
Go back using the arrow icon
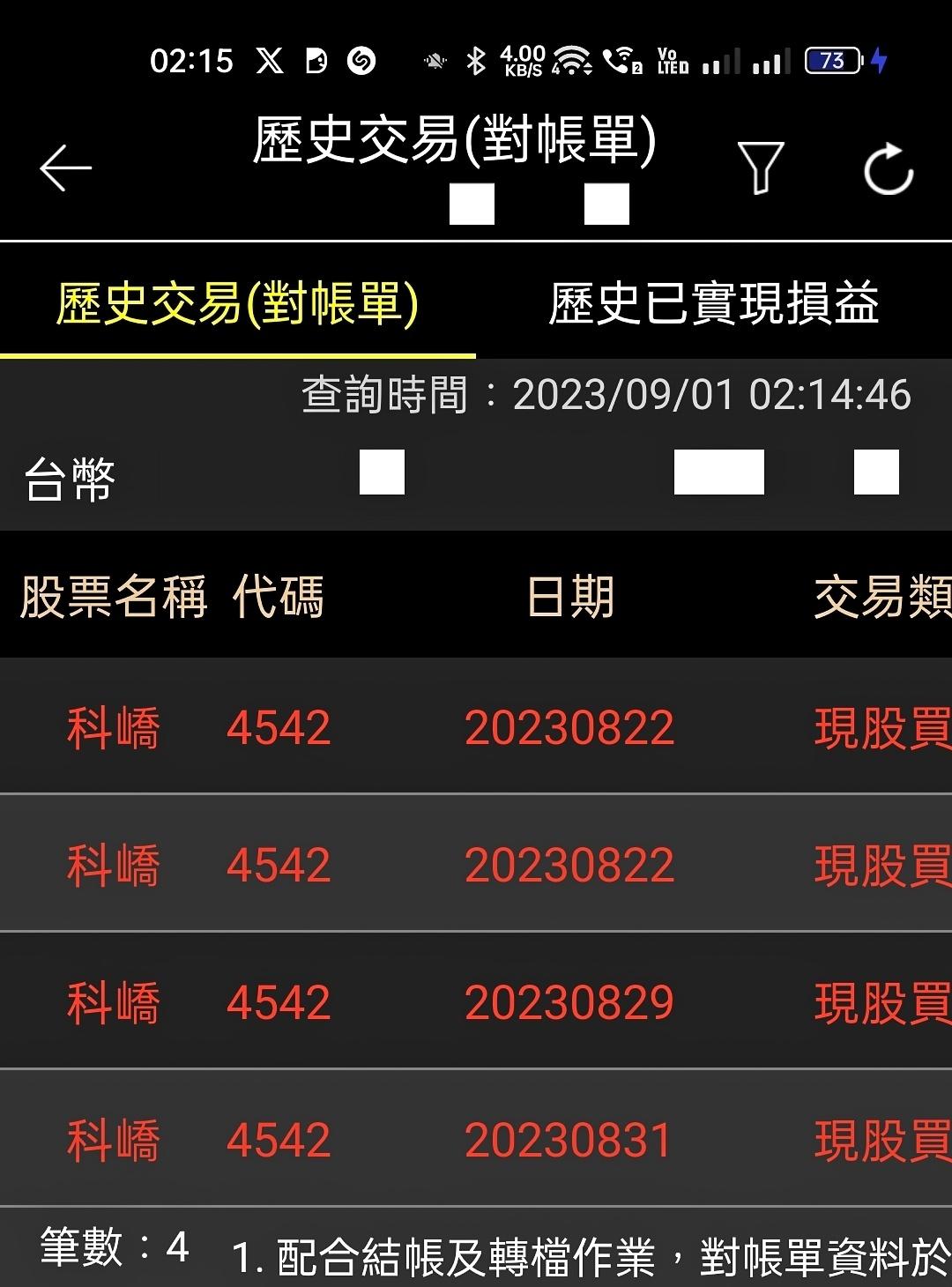(66, 167)
